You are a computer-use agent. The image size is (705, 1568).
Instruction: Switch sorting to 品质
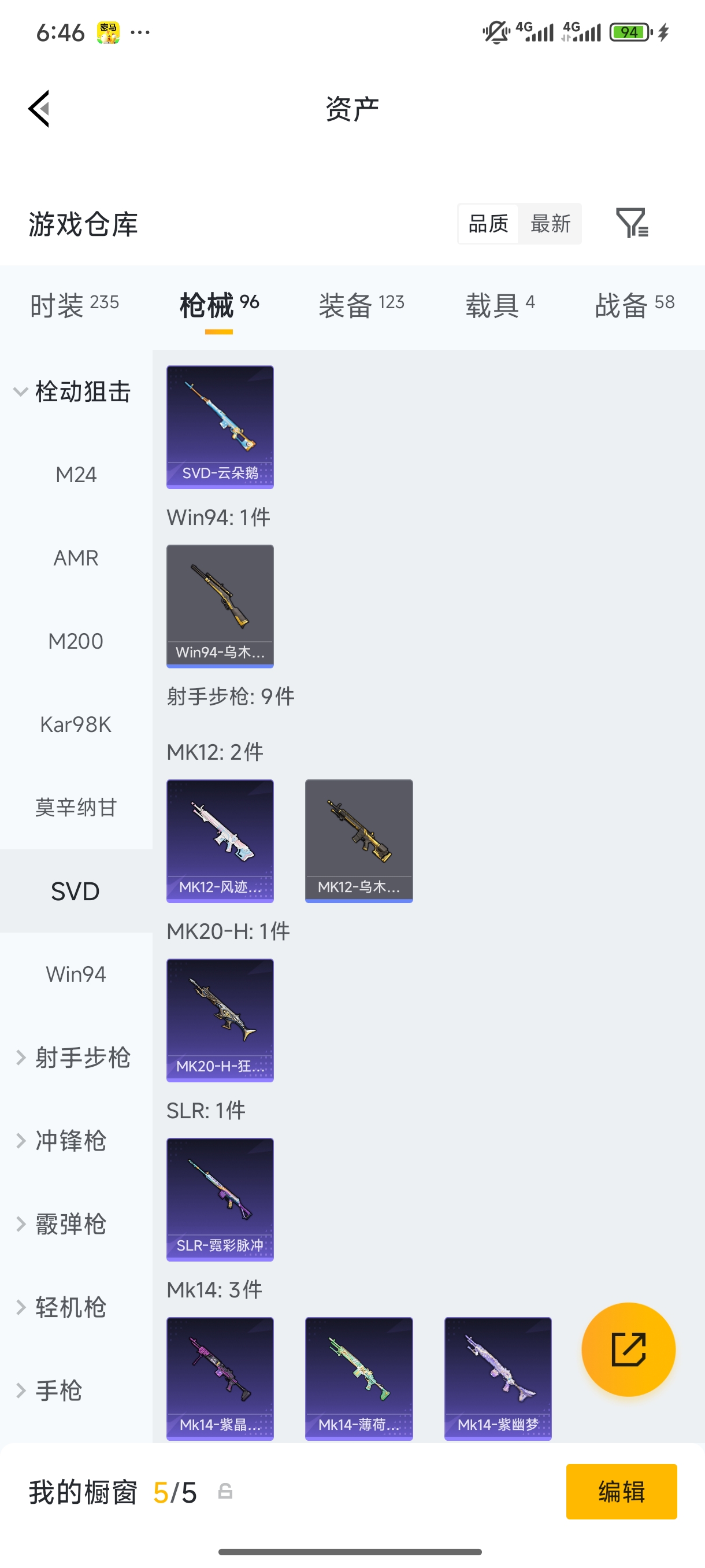(487, 223)
